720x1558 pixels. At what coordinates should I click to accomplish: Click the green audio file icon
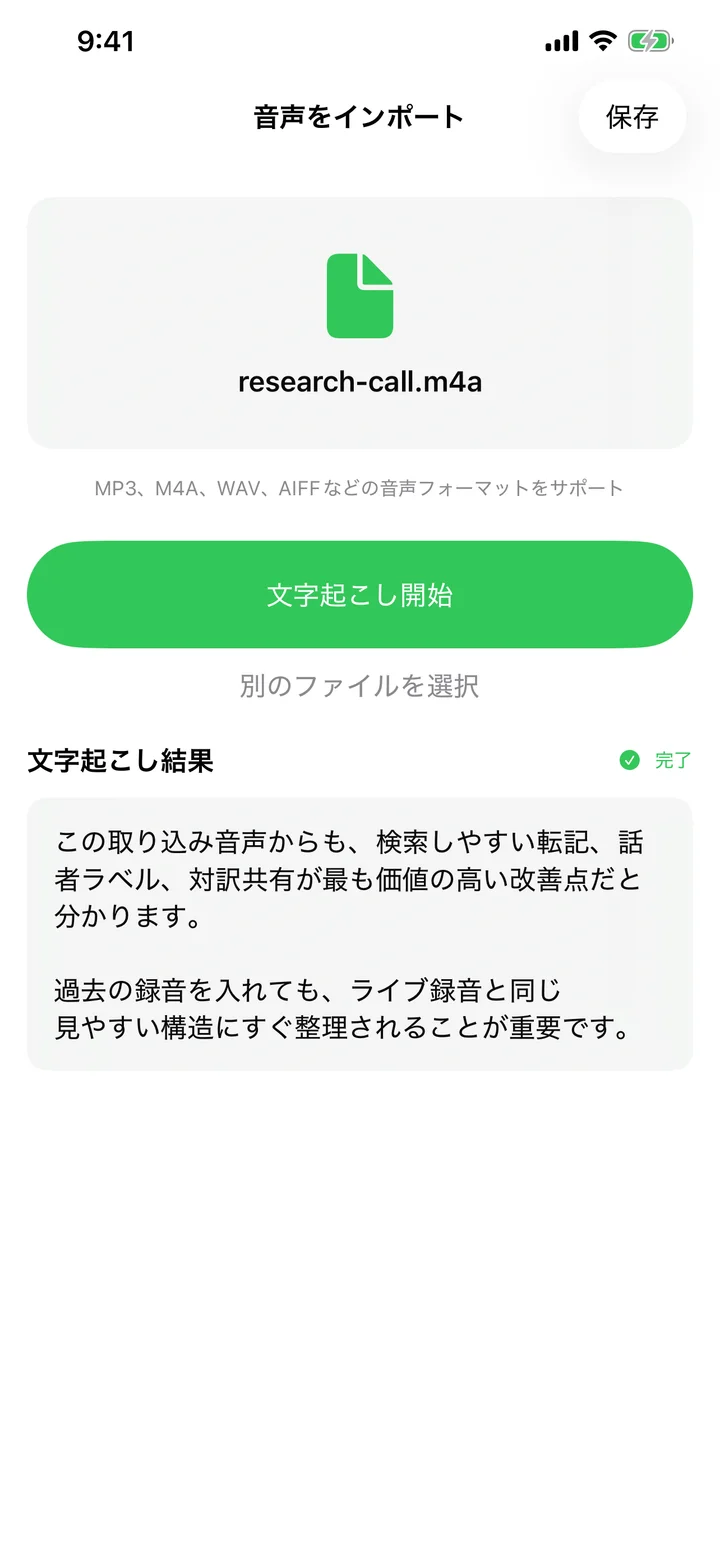(359, 295)
